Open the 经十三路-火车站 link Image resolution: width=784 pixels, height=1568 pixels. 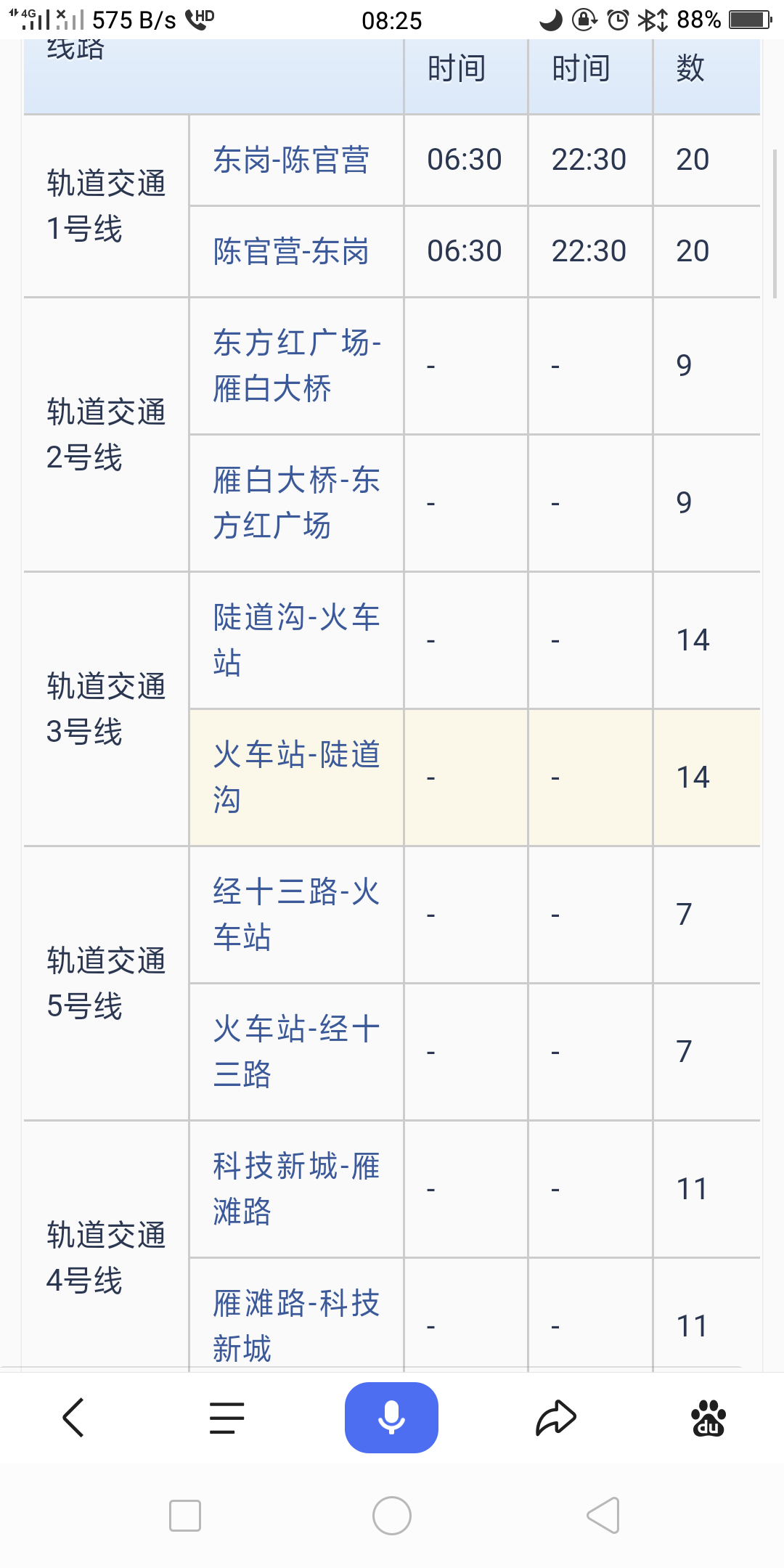296,914
